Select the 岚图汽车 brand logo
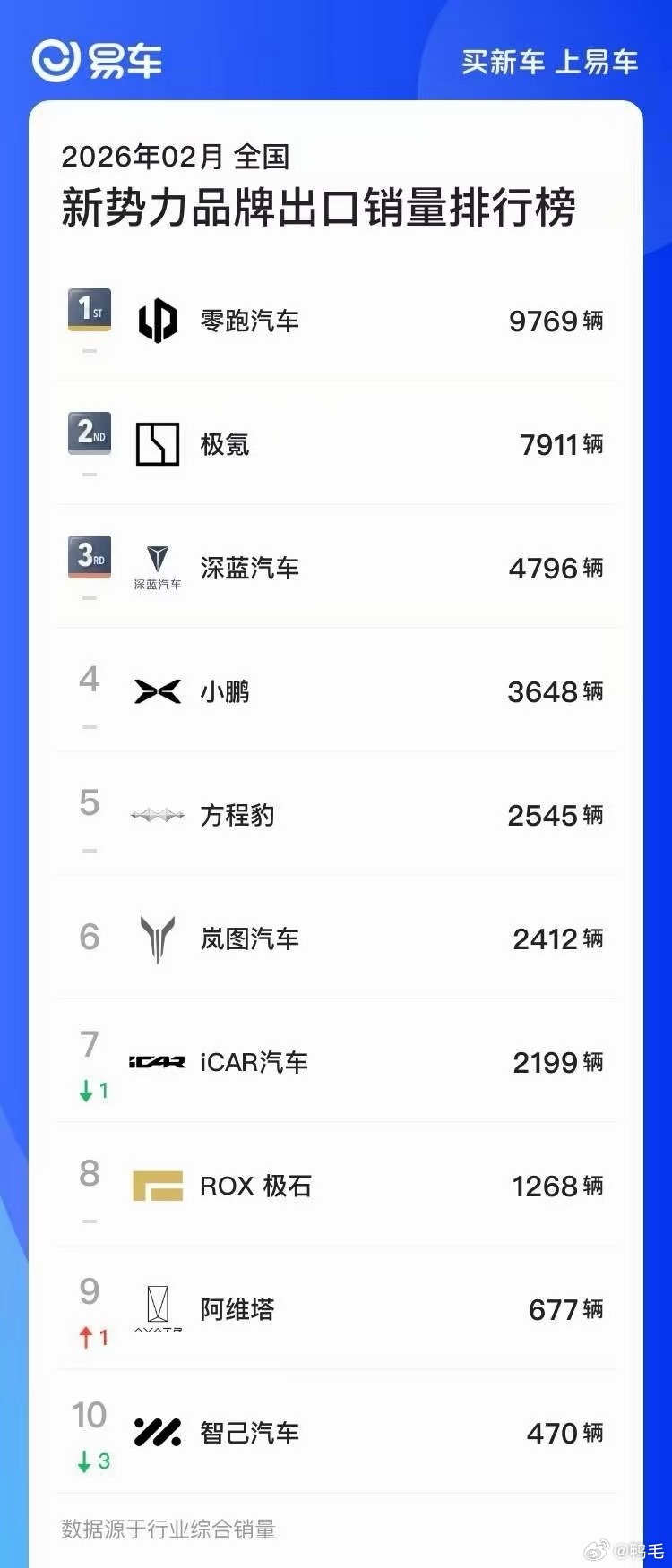The height and width of the screenshot is (1568, 672). point(158,938)
